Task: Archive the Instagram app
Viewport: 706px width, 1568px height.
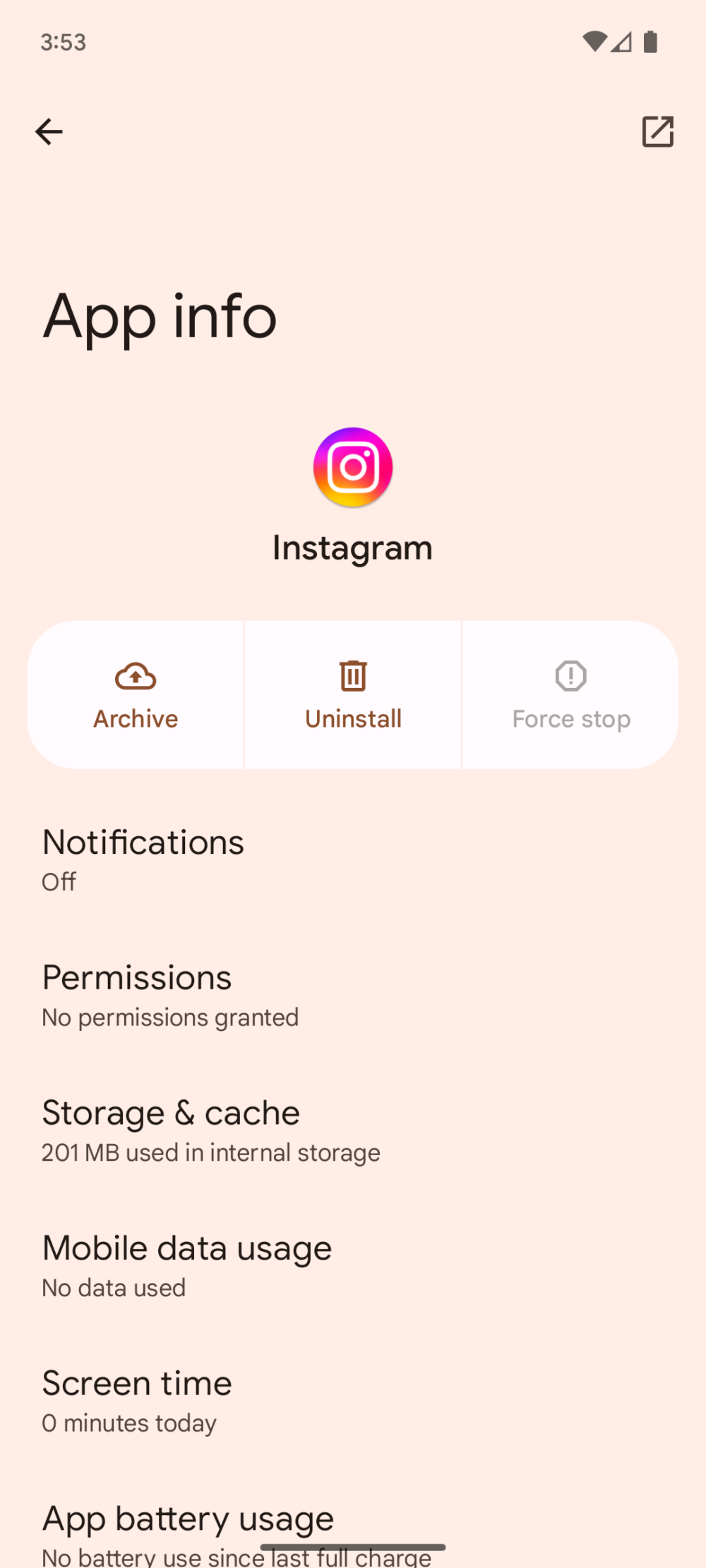Action: 136,695
